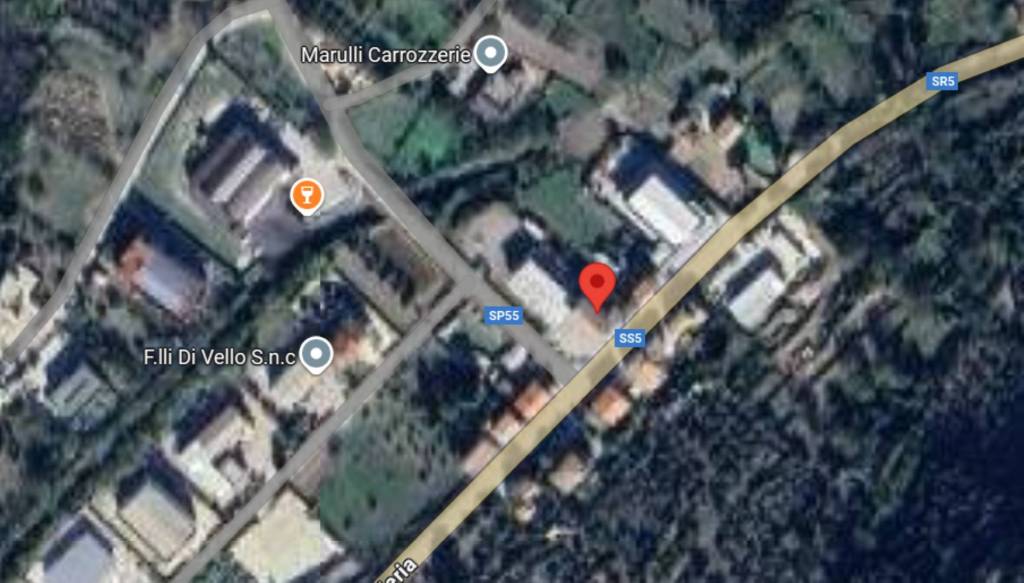Select the F.lli Di Vello S.n.c marker

tap(317, 354)
